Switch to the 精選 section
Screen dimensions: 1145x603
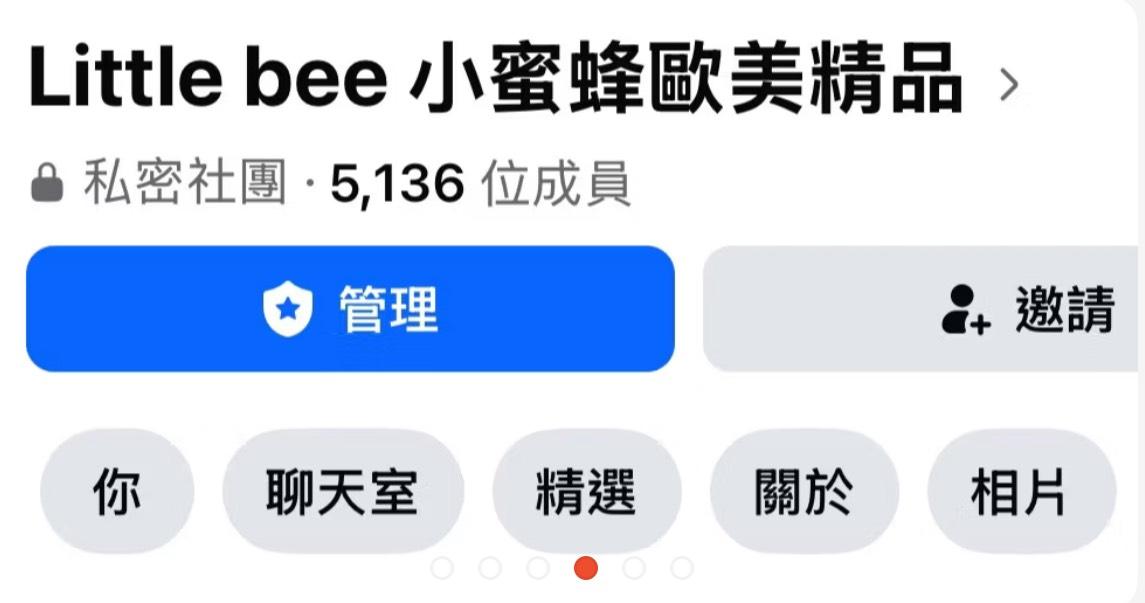point(586,492)
